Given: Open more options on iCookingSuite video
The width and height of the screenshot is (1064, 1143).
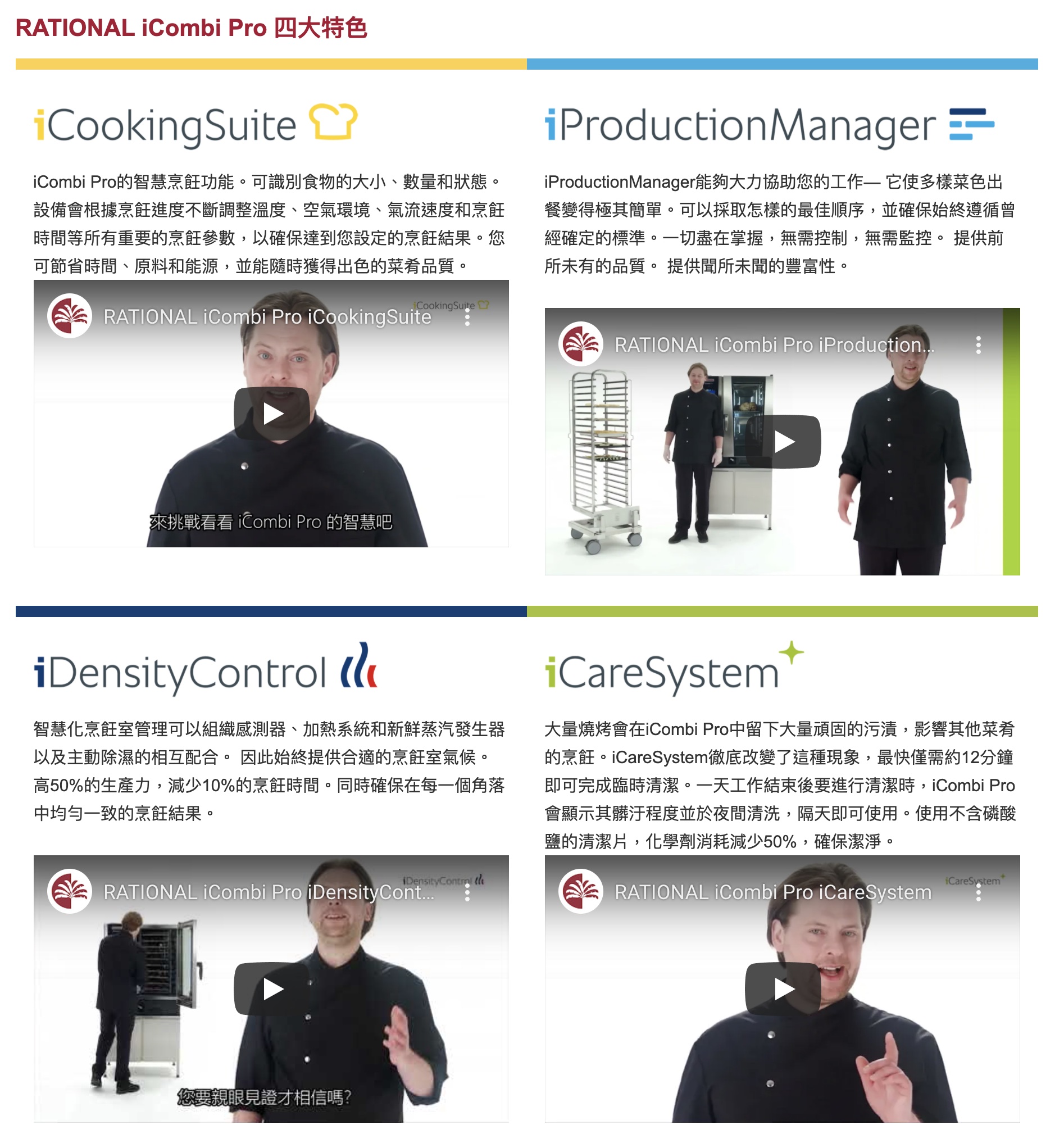Looking at the screenshot, I should (x=467, y=317).
